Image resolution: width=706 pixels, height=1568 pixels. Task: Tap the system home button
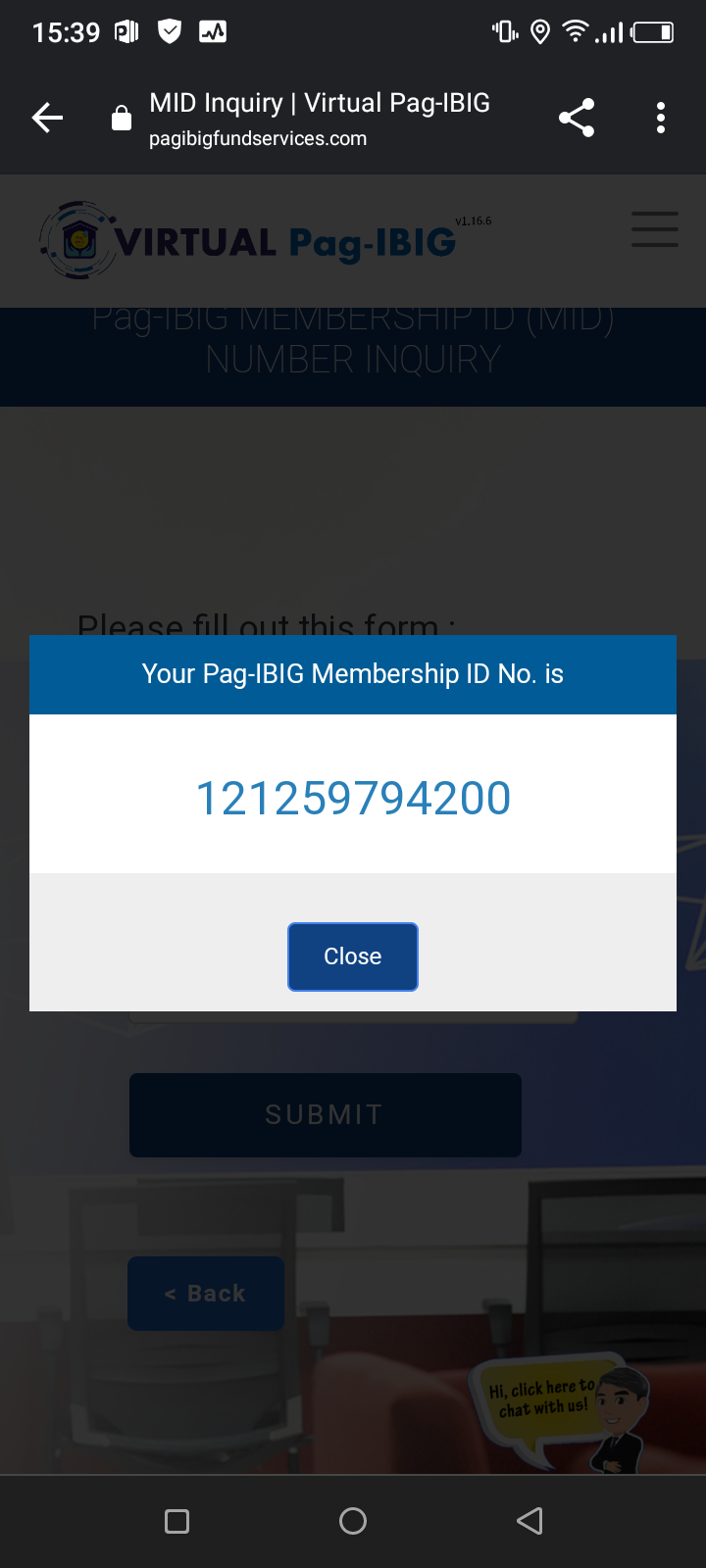[x=353, y=1521]
